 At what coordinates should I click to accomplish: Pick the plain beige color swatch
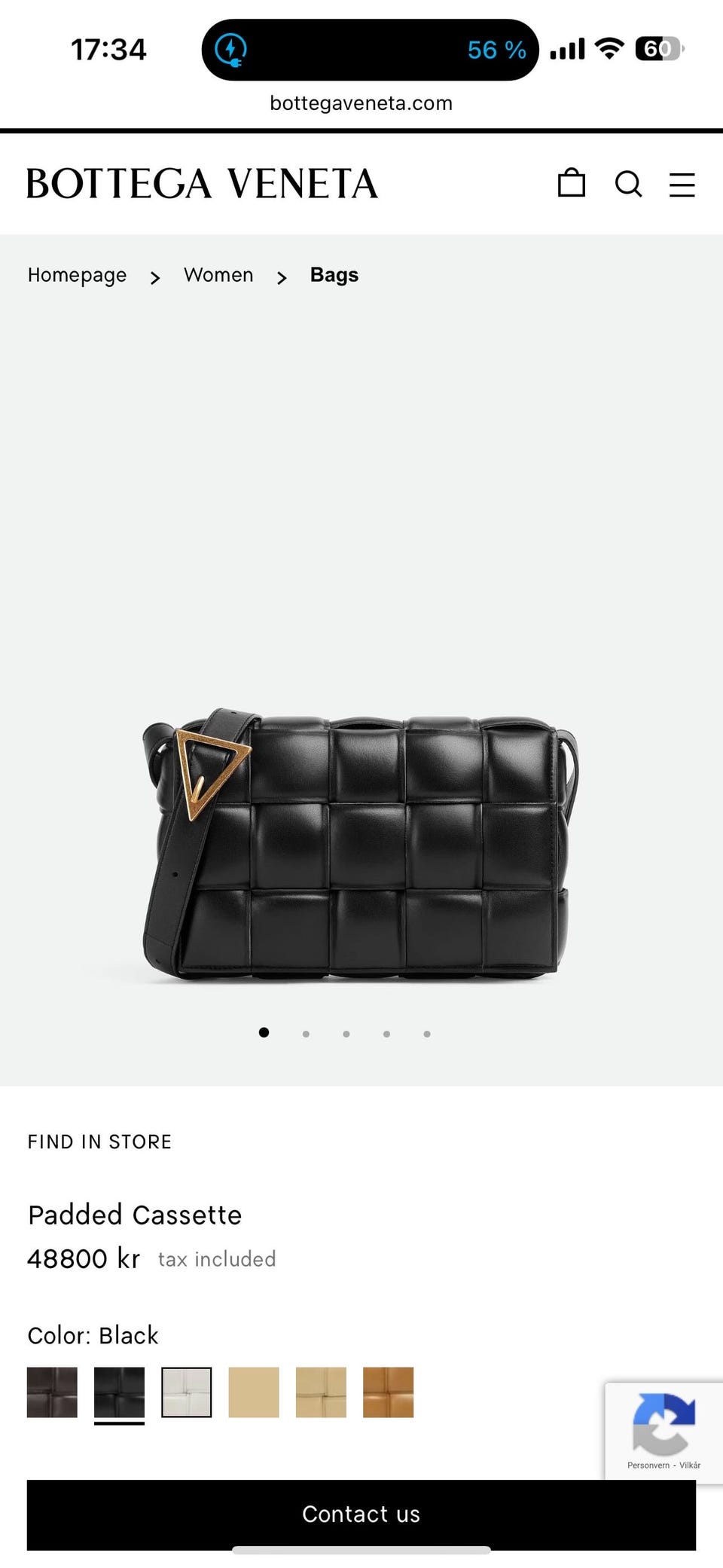254,1392
